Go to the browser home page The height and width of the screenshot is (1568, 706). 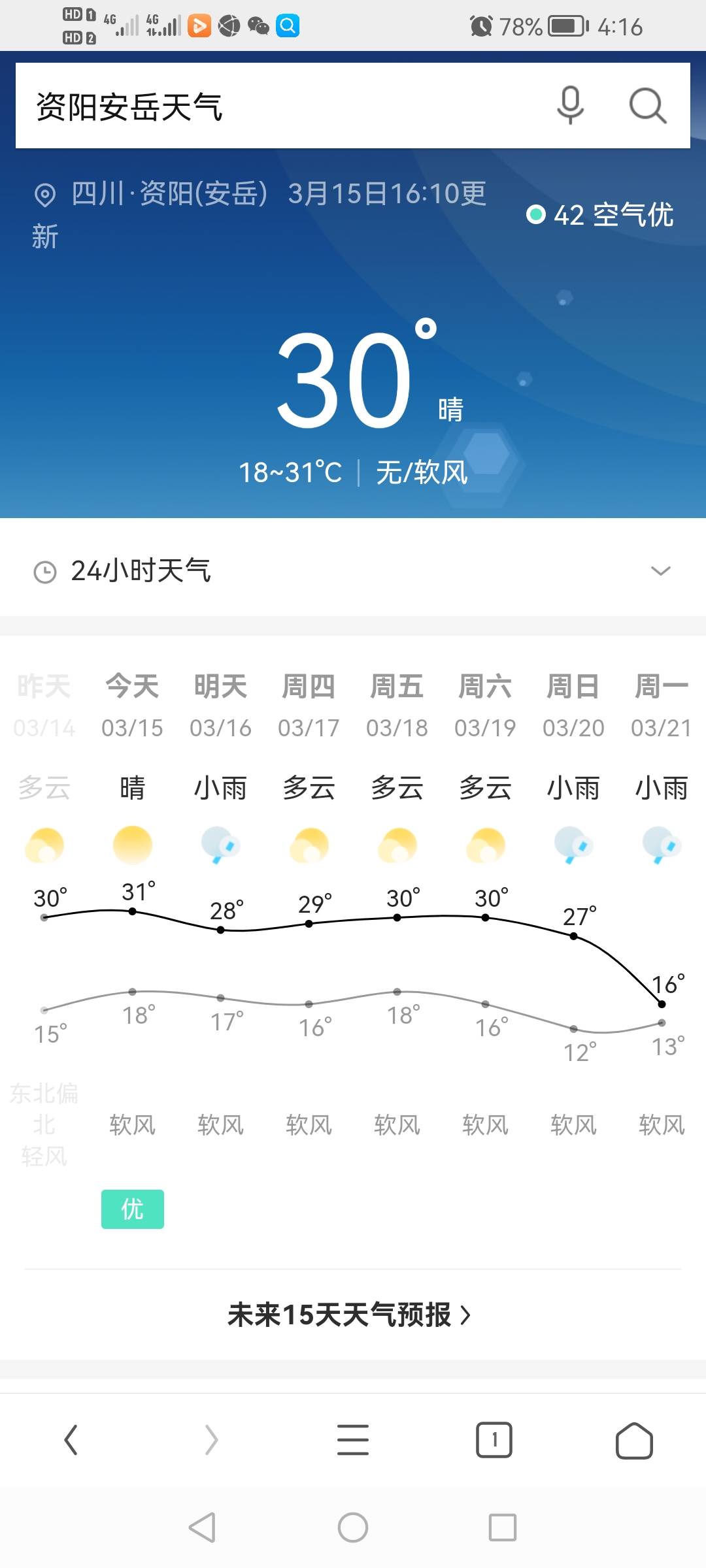pos(634,1440)
